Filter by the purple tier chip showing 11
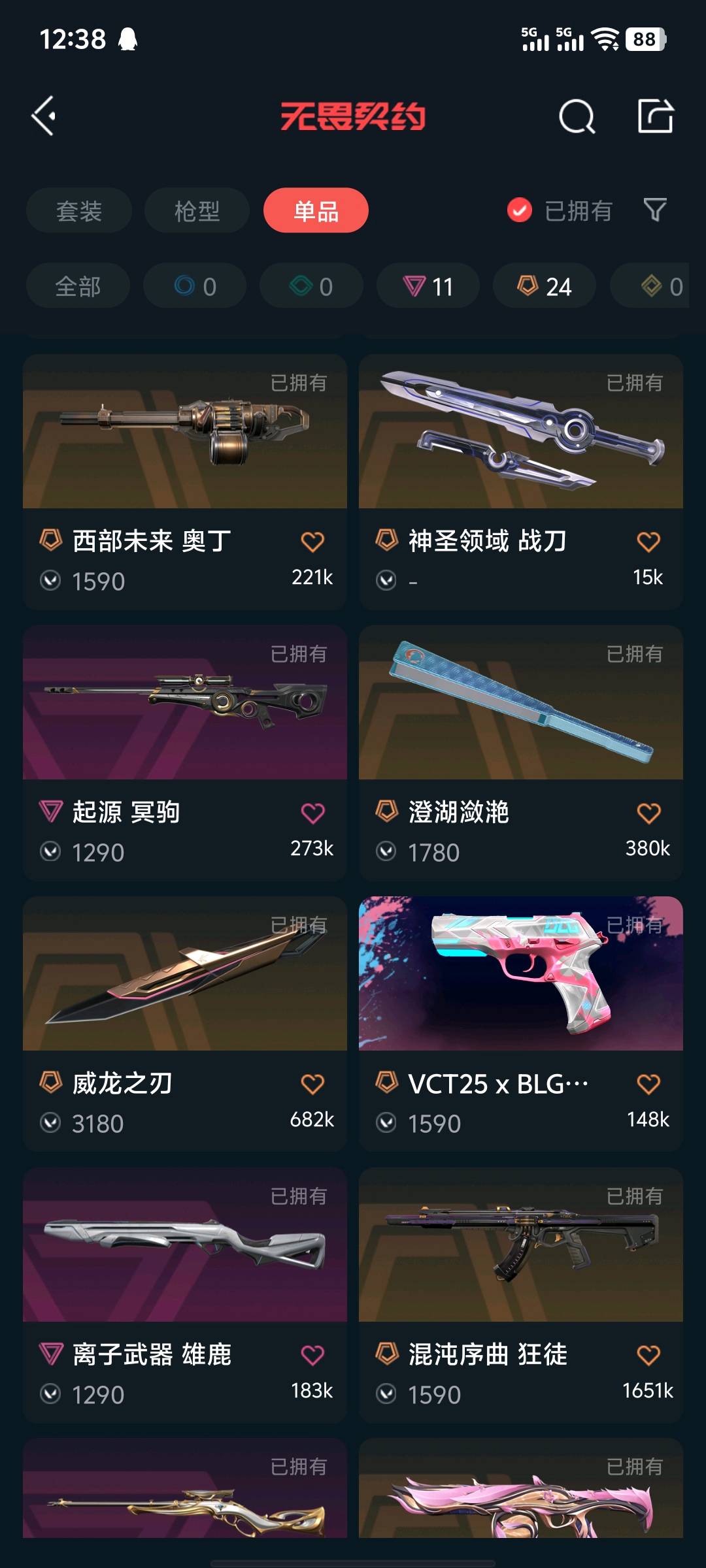706x1568 pixels. pyautogui.click(x=428, y=286)
